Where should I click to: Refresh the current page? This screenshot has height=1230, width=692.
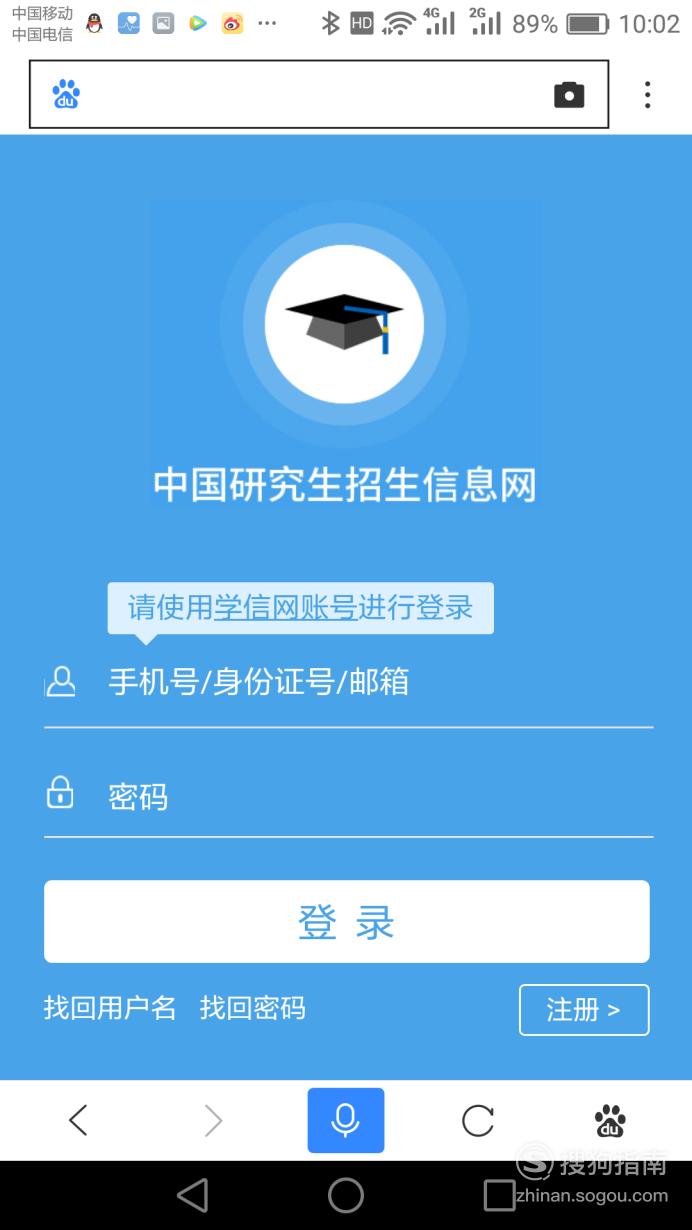(478, 1120)
